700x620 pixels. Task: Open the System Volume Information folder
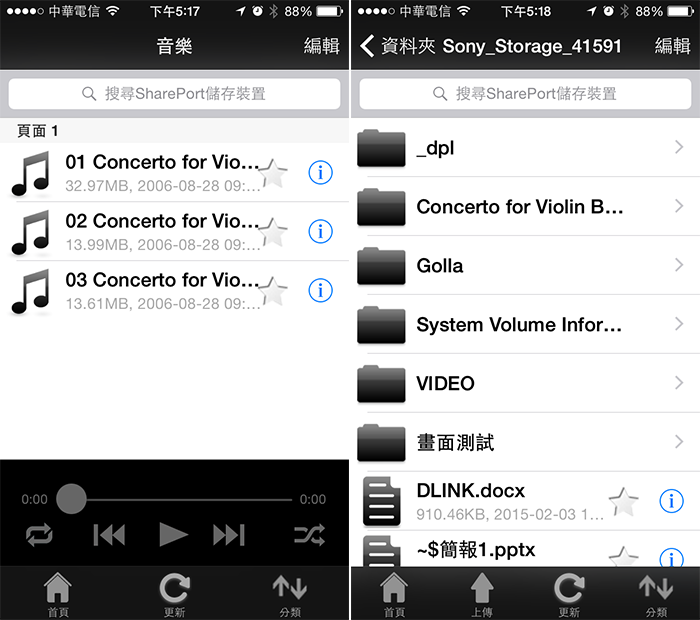click(520, 325)
